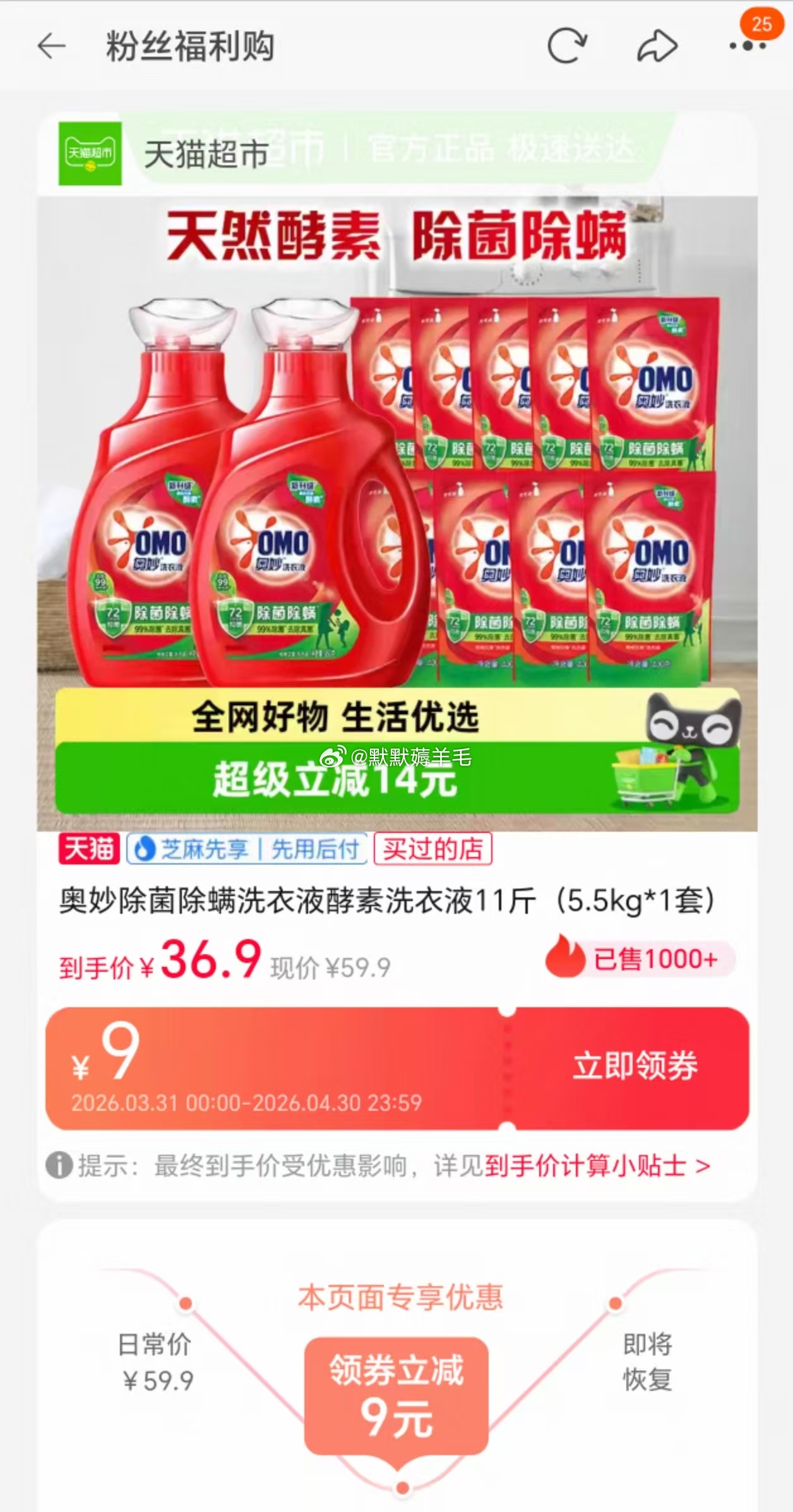Open 到手价计算小贴士 link
This screenshot has height=1512, width=793.
[597, 1166]
